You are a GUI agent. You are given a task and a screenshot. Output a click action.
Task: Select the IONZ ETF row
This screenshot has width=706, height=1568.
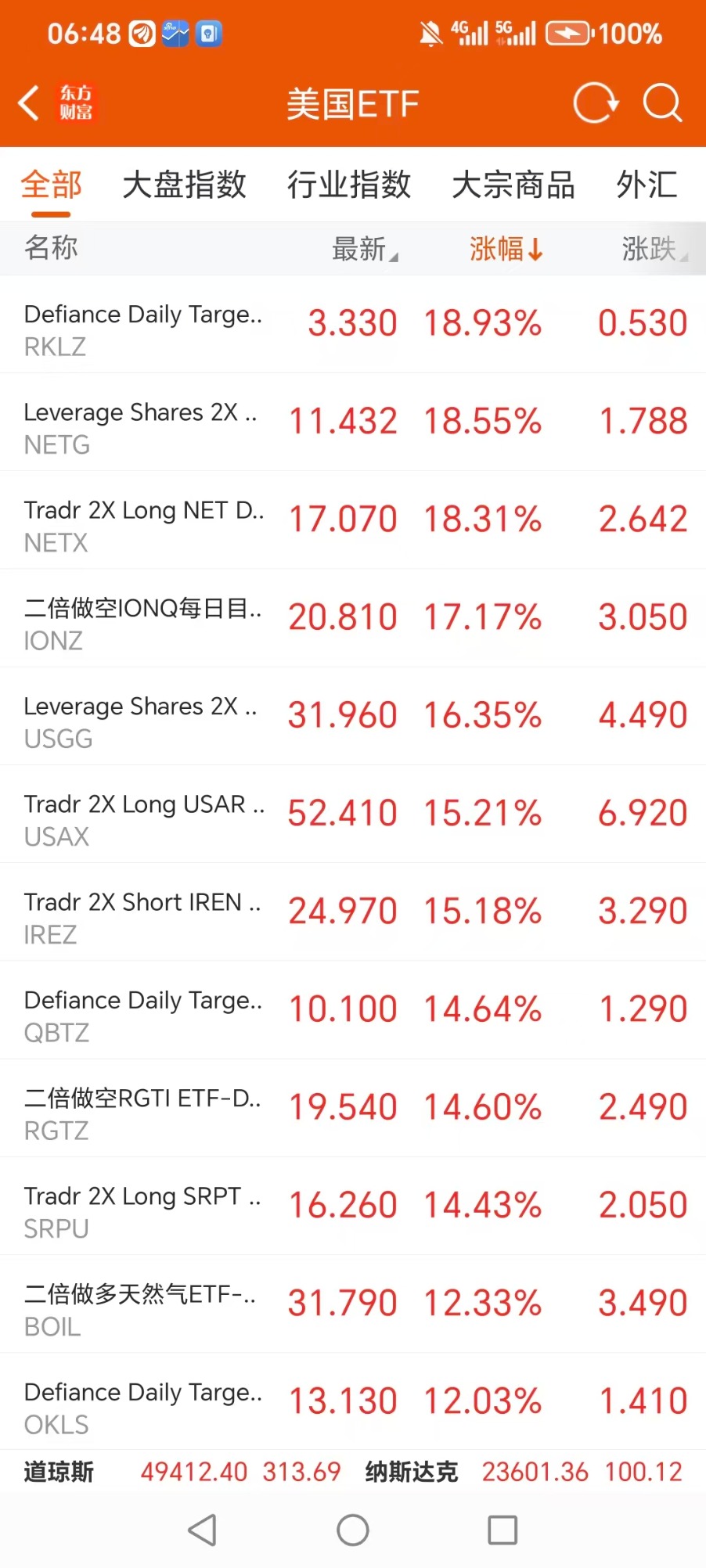(352, 617)
